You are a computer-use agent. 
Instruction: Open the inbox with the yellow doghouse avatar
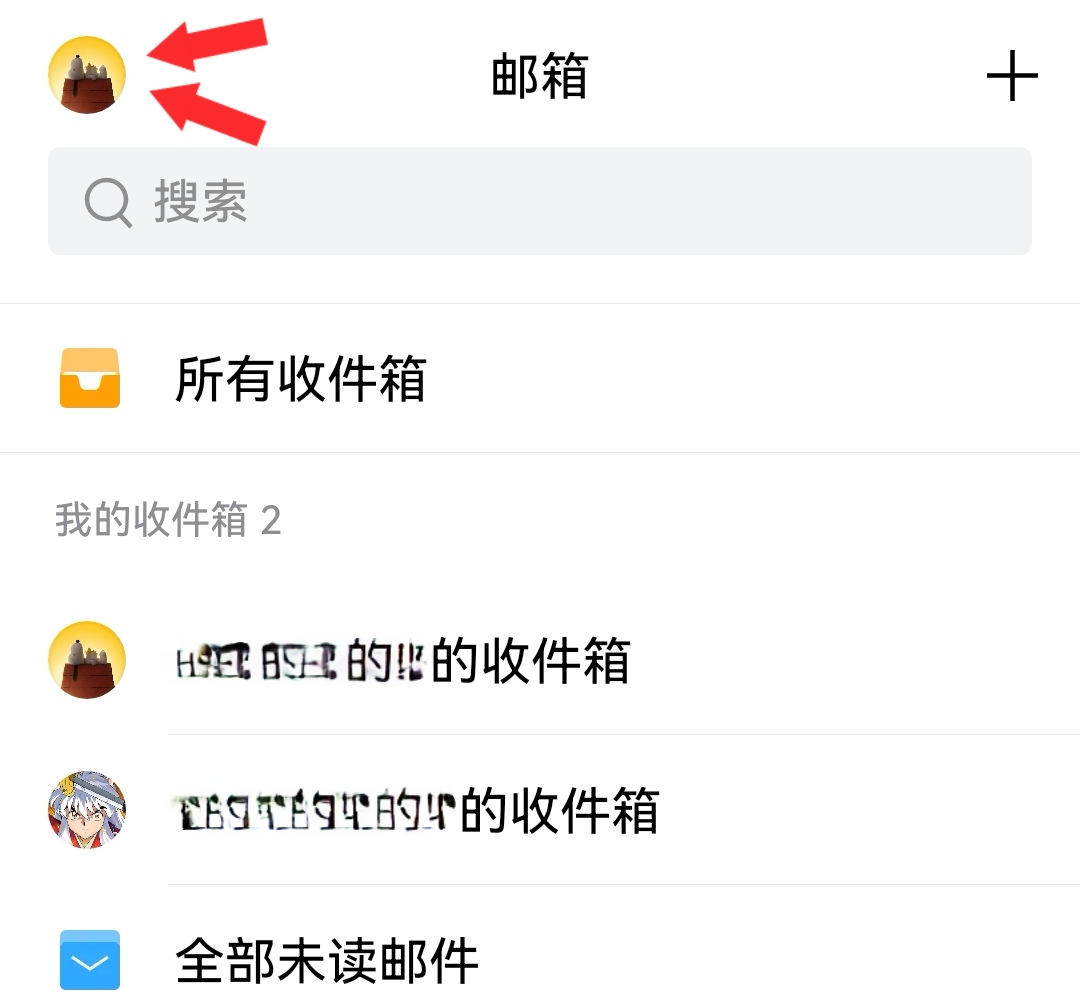400,661
